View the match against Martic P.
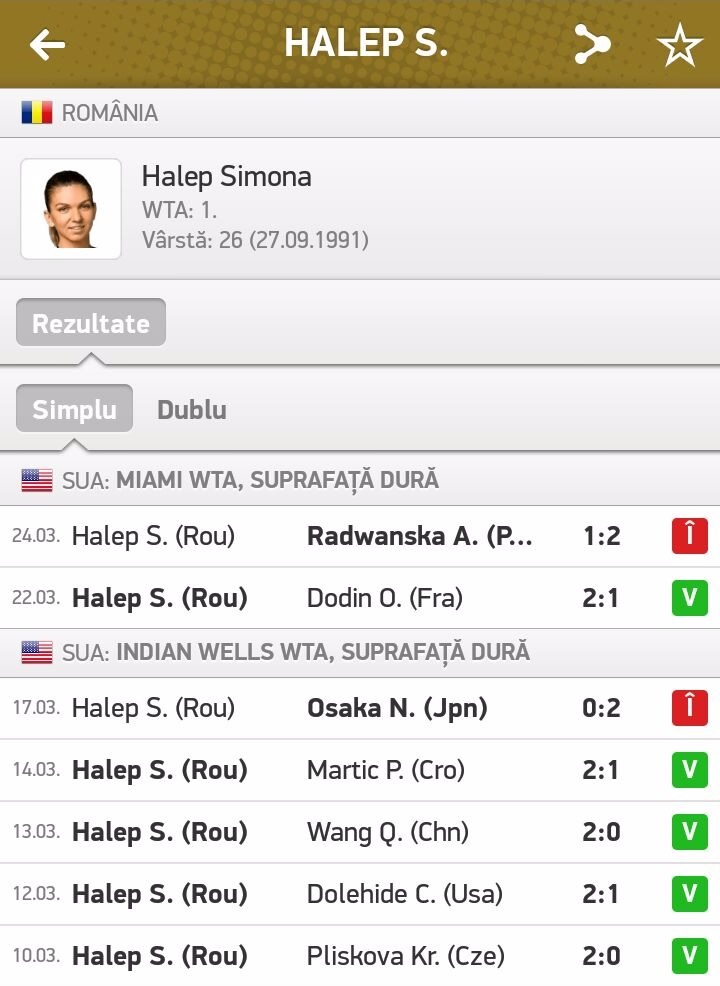 pyautogui.click(x=360, y=770)
